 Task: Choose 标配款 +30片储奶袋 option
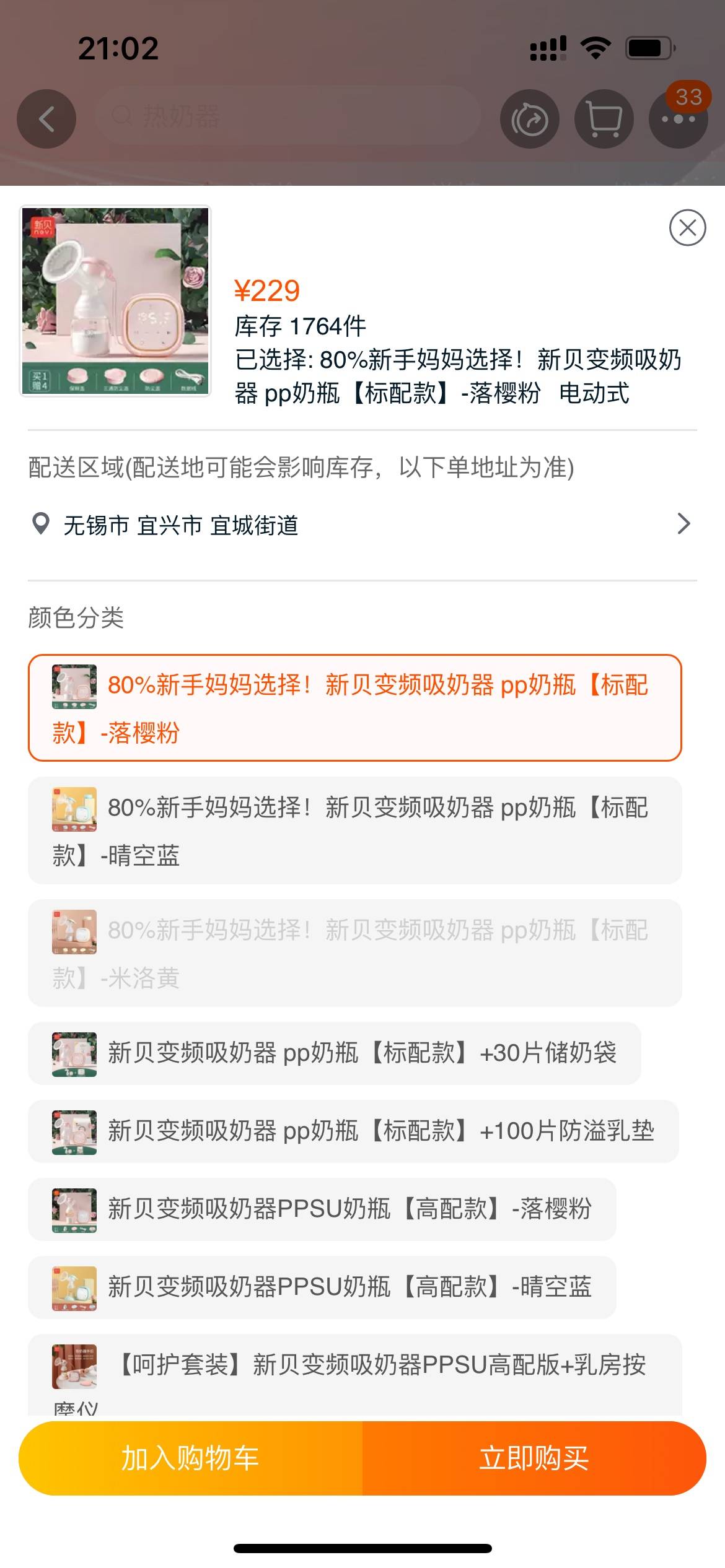pos(335,1053)
